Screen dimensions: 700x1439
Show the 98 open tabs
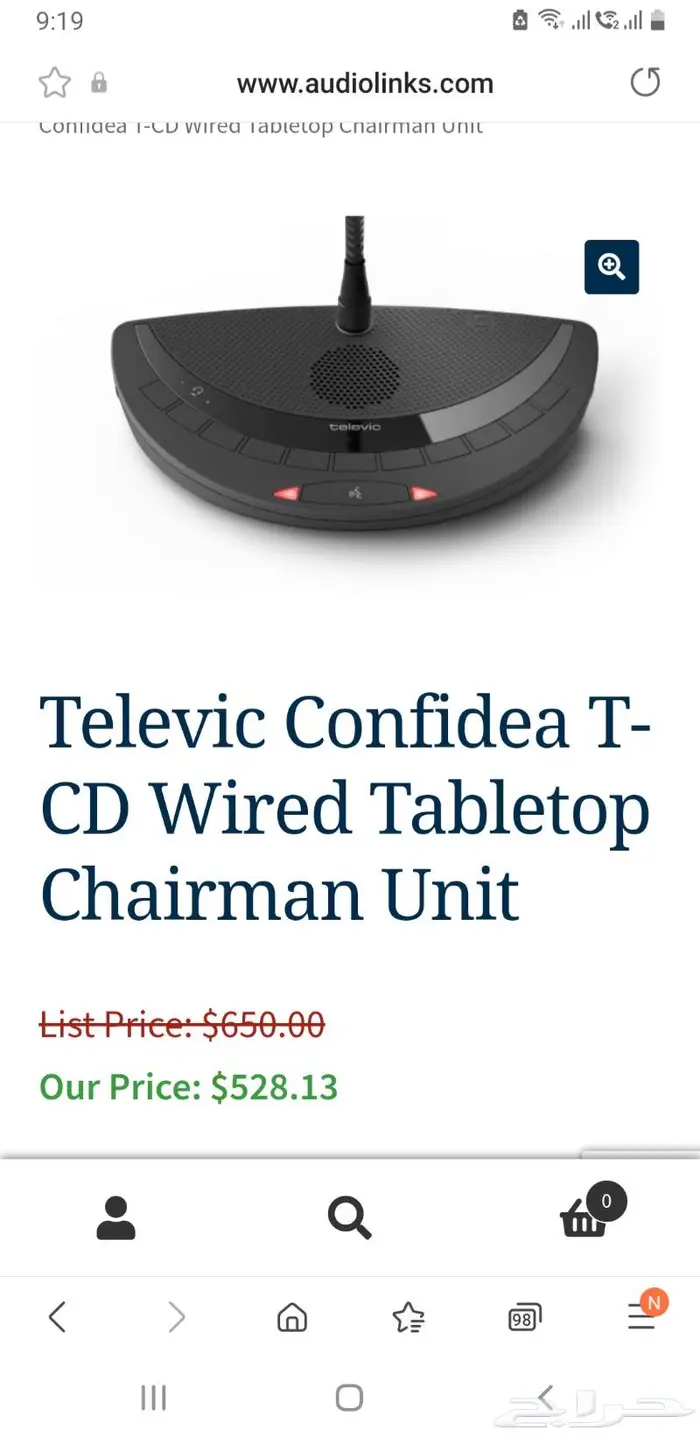(x=524, y=1318)
